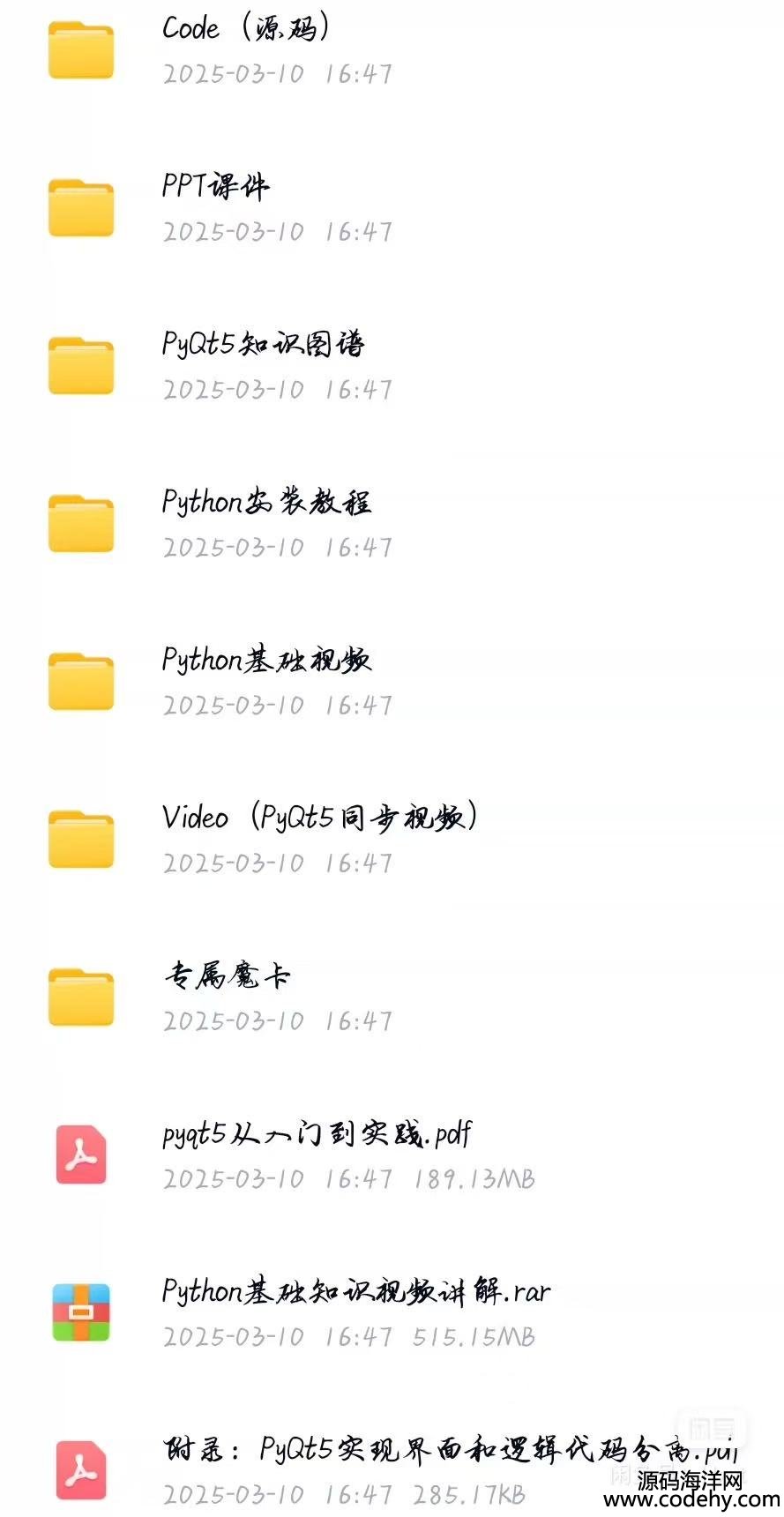784x1517 pixels.
Task: Open the Code (源码) folder
Action: click(x=392, y=51)
